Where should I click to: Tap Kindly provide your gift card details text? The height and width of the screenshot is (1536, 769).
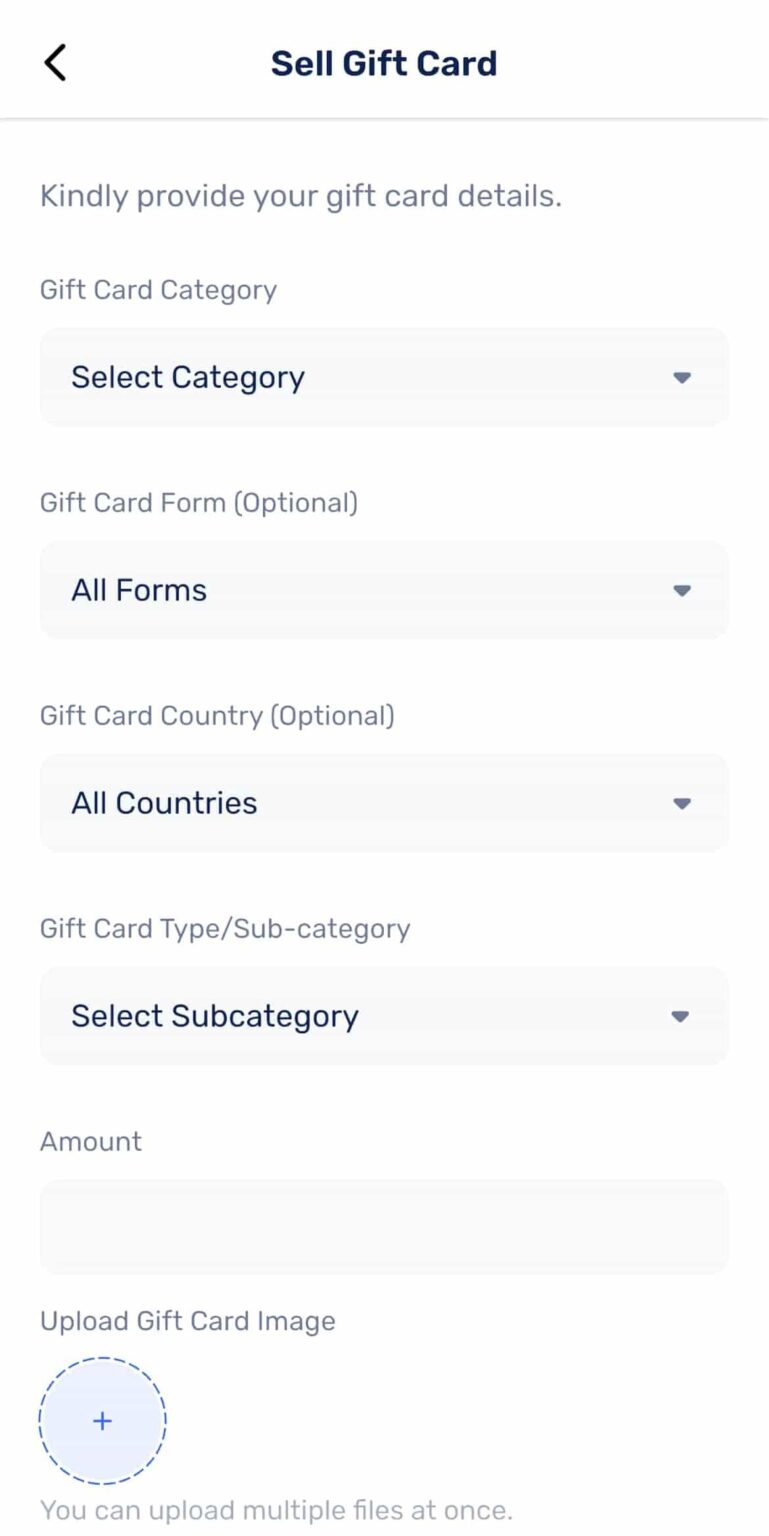pyautogui.click(x=301, y=196)
